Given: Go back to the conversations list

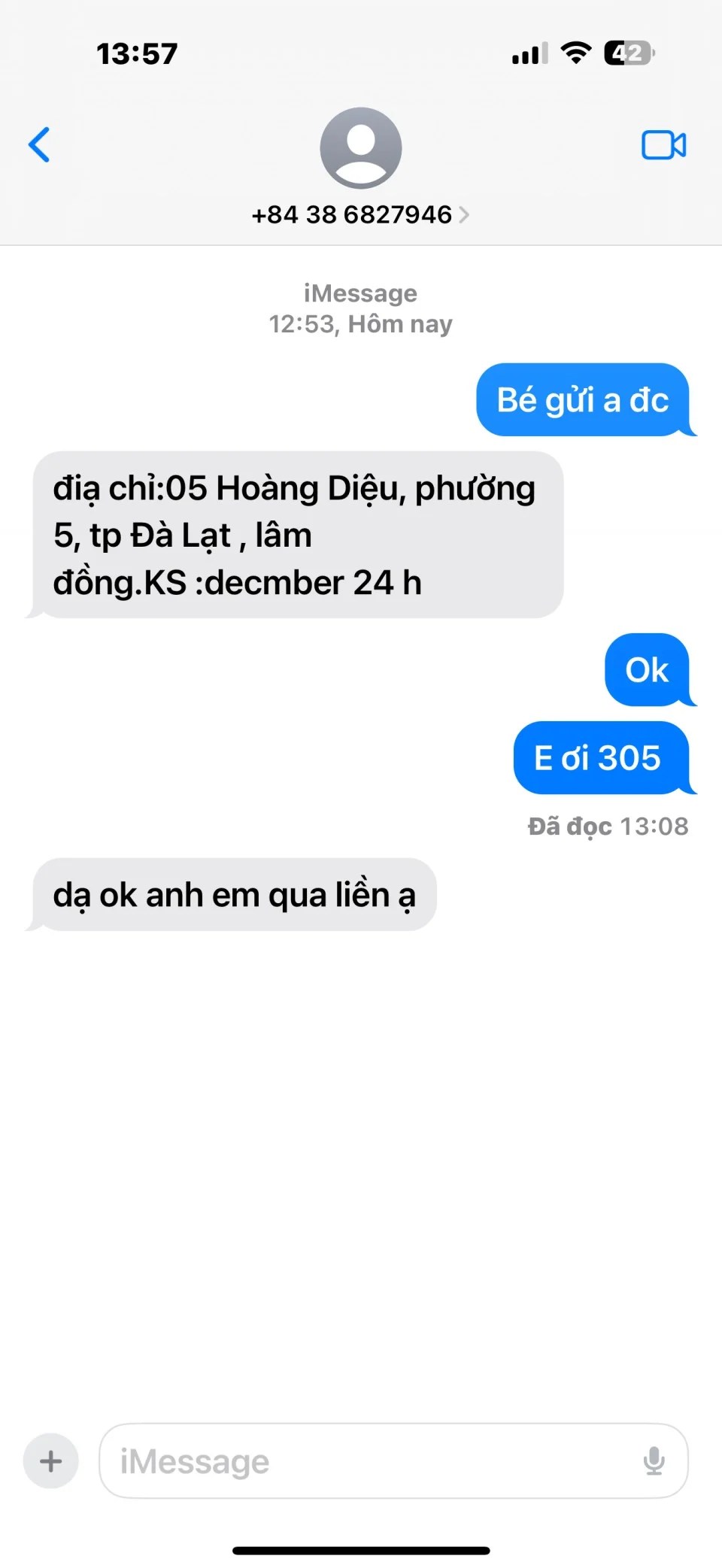Looking at the screenshot, I should click(x=39, y=144).
